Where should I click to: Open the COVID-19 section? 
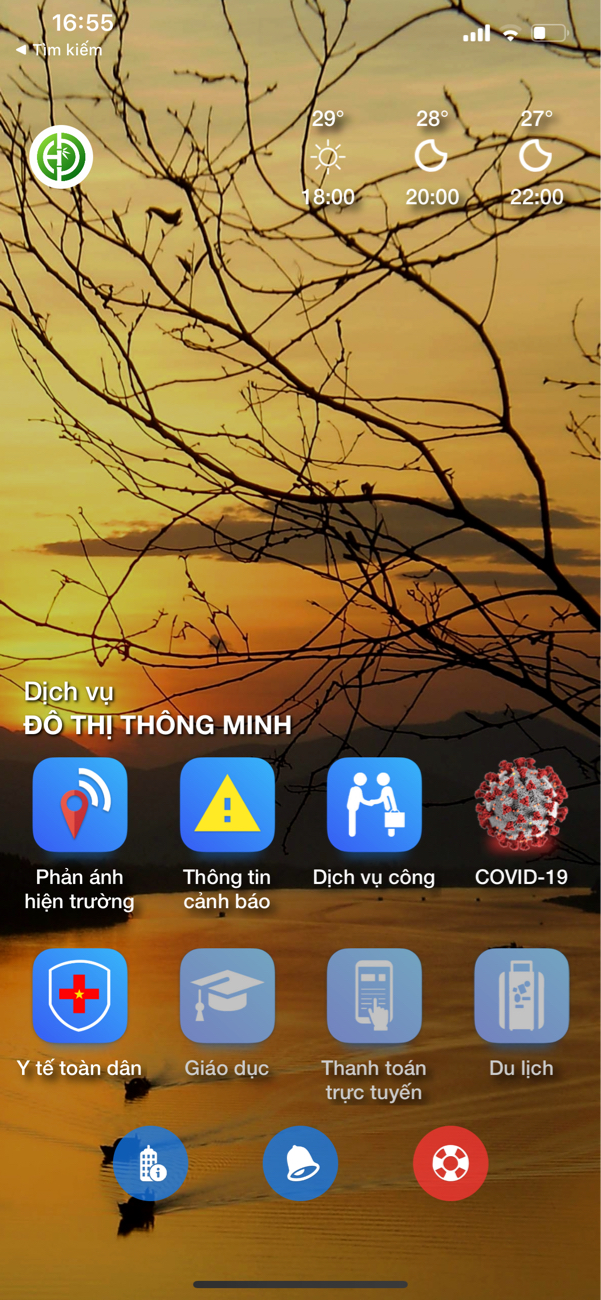tap(521, 805)
